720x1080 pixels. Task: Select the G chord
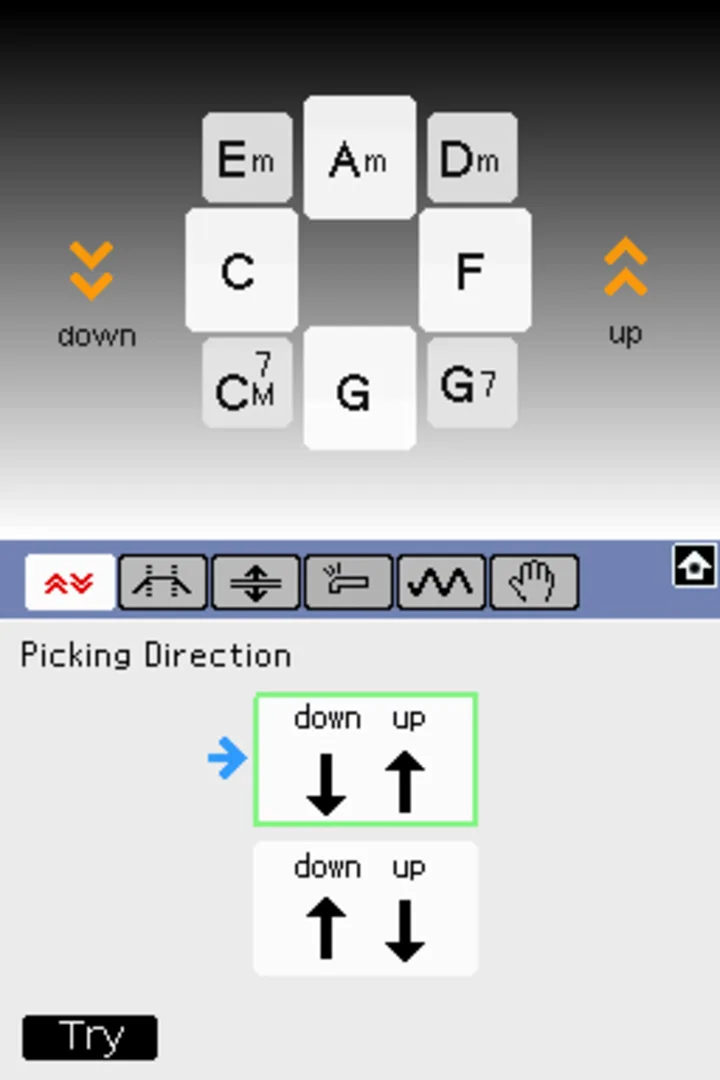coord(359,388)
